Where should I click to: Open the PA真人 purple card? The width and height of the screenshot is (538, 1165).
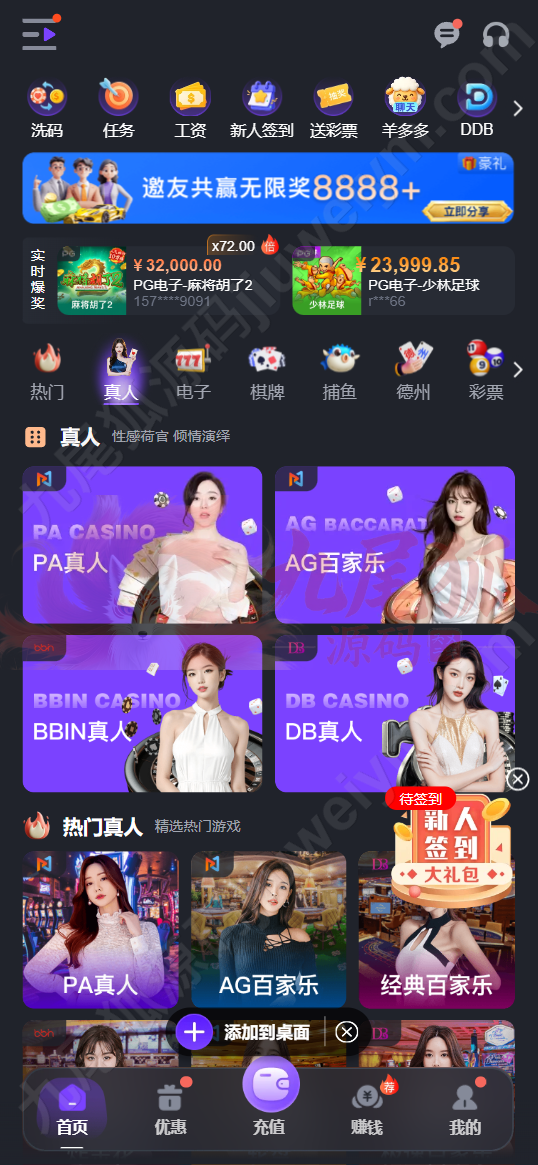coord(142,545)
